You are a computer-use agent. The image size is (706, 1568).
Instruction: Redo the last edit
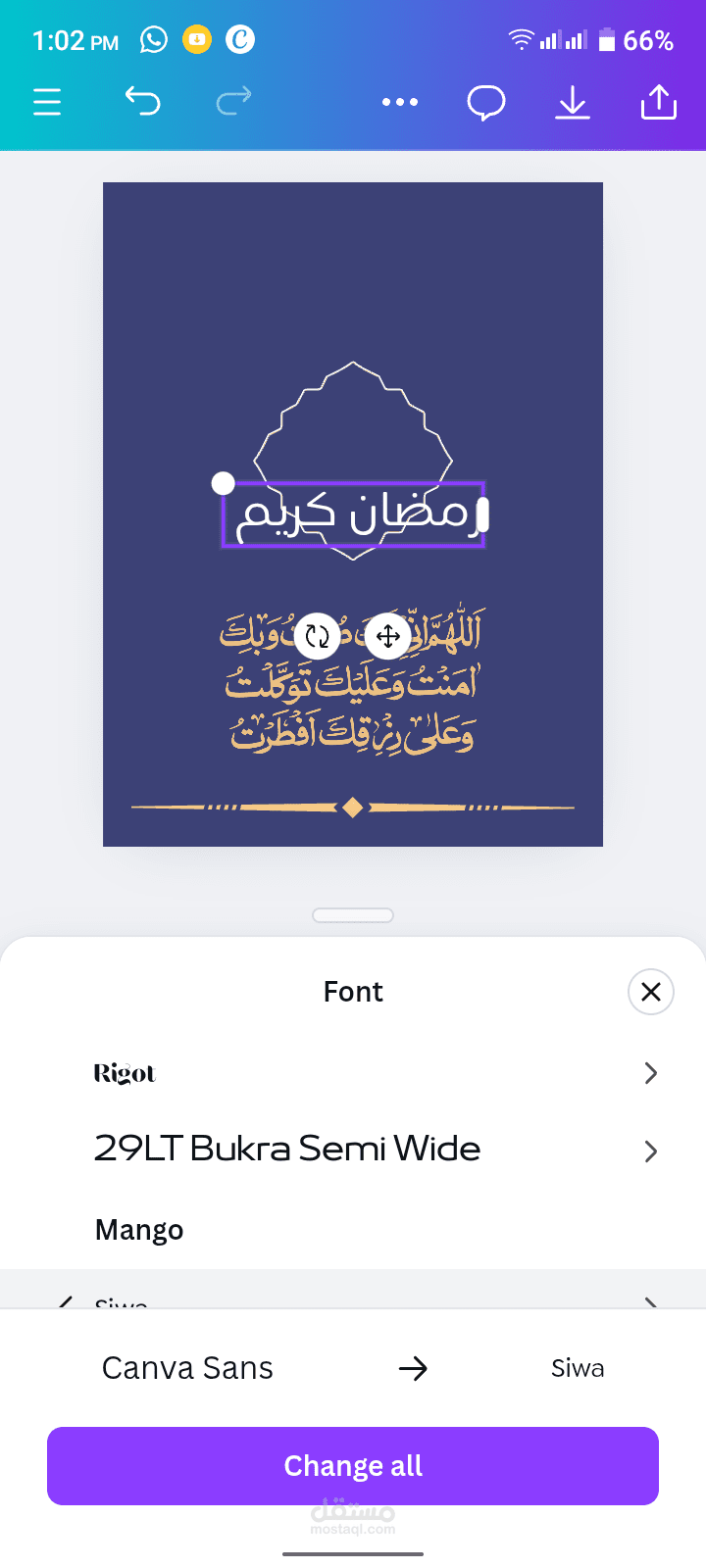tap(233, 101)
